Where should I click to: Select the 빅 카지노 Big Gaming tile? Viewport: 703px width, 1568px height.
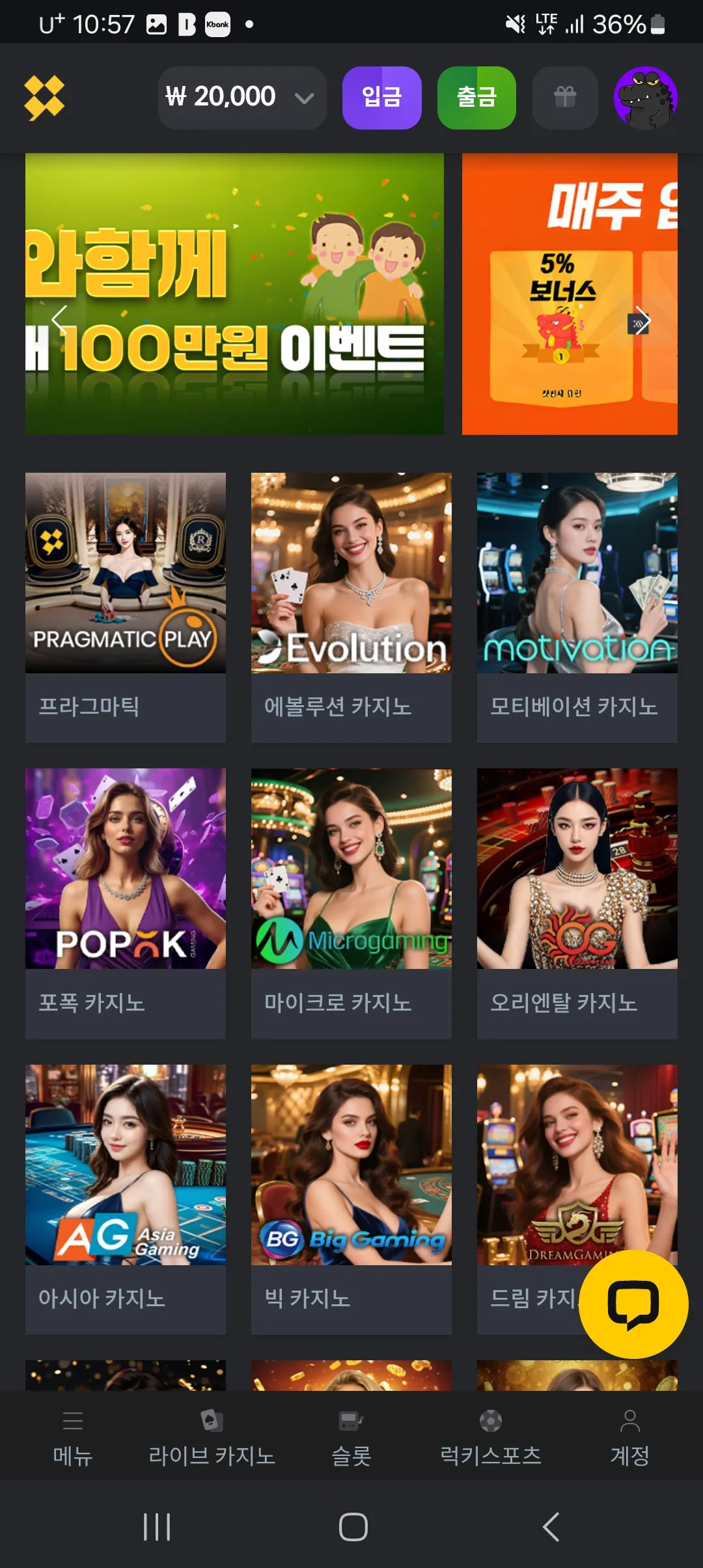coord(351,1199)
